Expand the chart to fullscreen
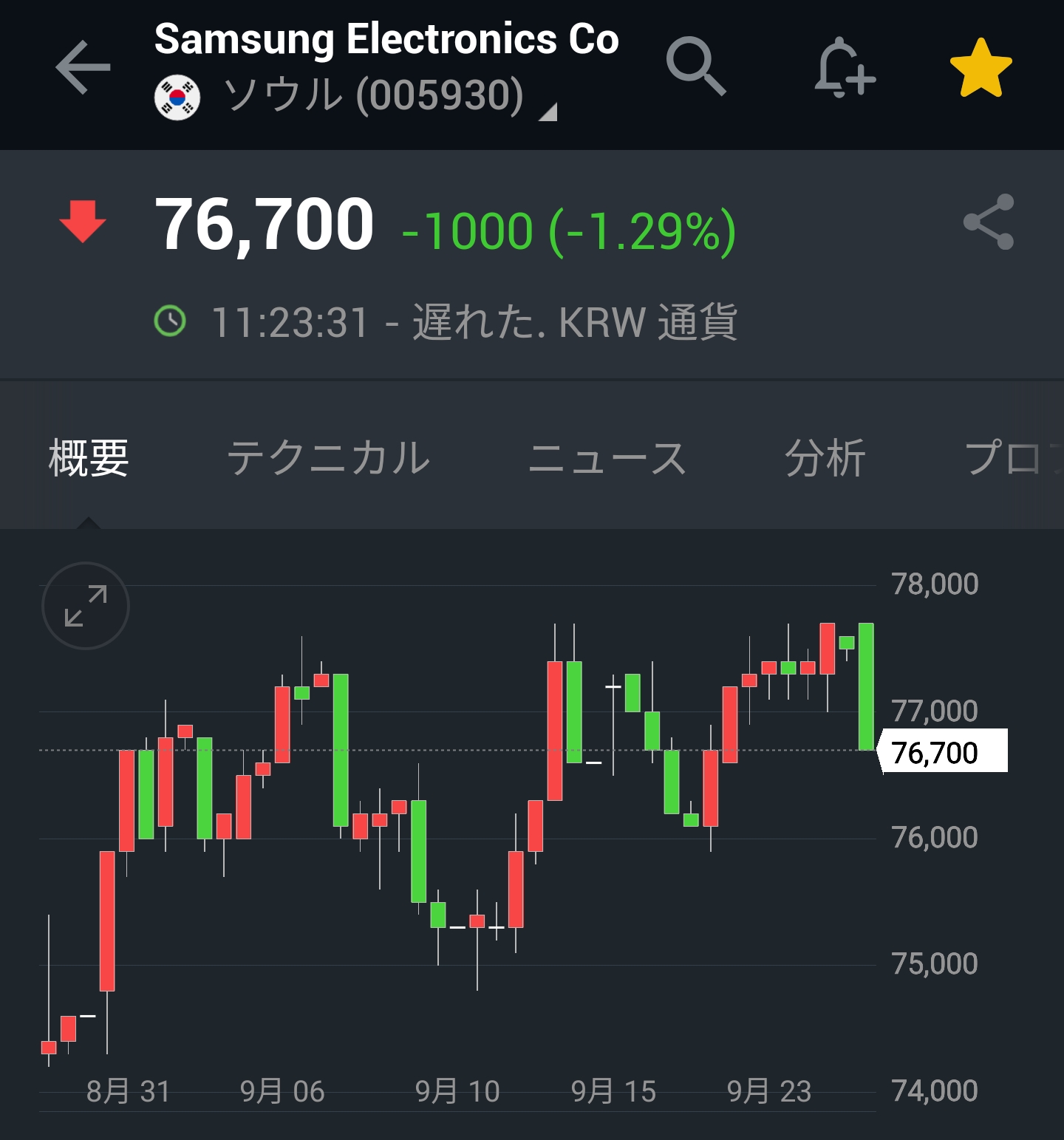Viewport: 1064px width, 1140px height. (x=86, y=606)
